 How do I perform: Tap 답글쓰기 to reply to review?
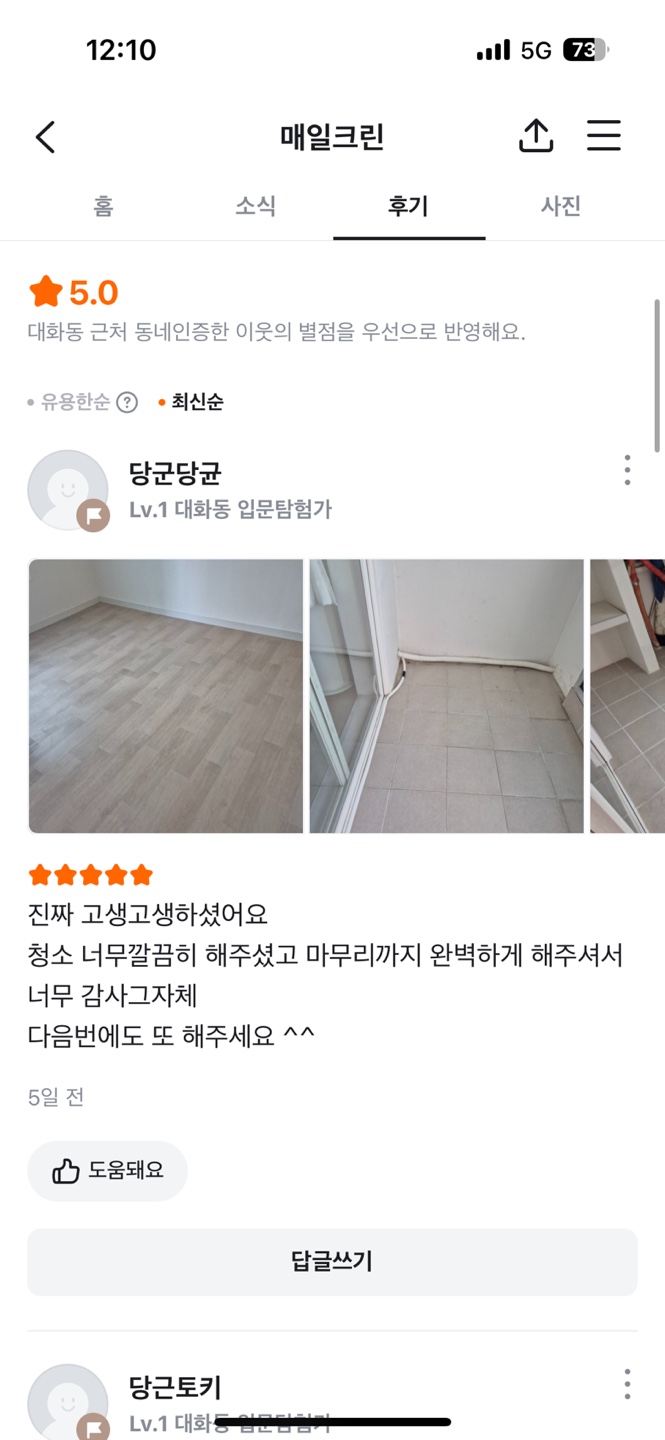pyautogui.click(x=332, y=1262)
